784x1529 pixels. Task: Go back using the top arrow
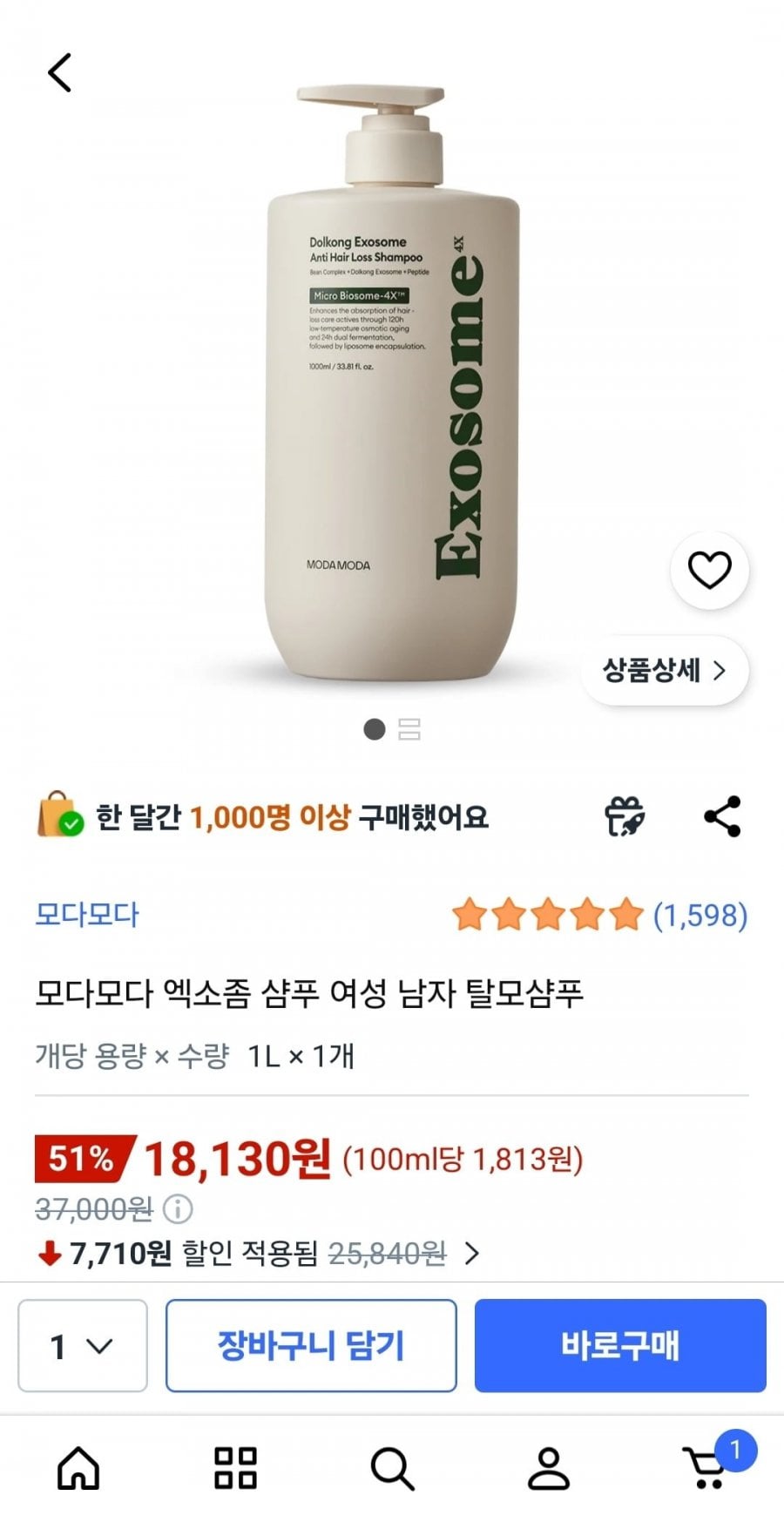point(59,72)
